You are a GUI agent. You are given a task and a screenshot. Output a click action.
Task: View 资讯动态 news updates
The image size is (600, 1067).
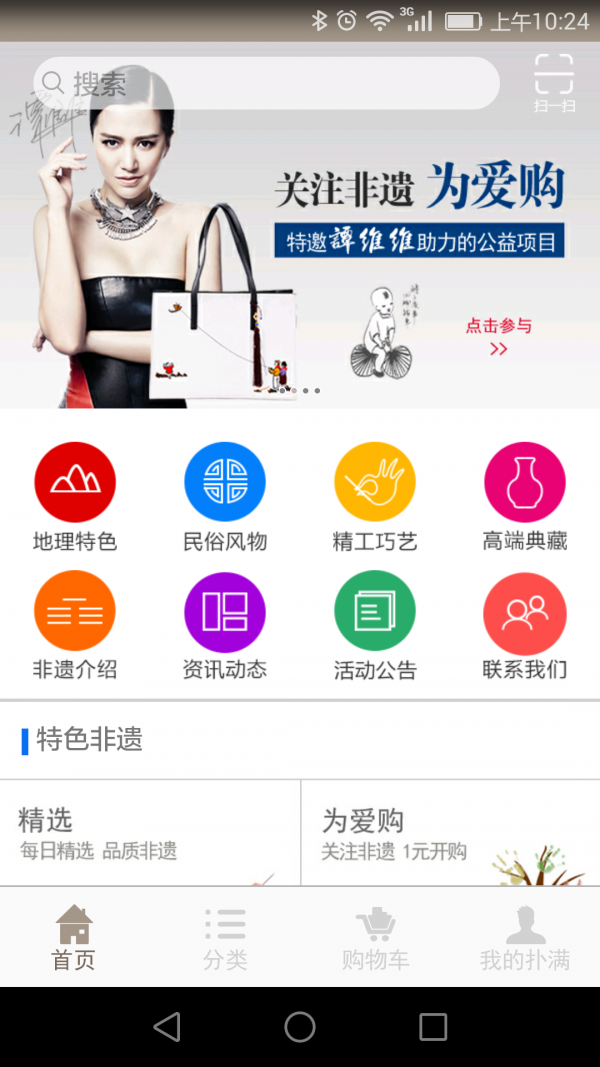tap(225, 626)
